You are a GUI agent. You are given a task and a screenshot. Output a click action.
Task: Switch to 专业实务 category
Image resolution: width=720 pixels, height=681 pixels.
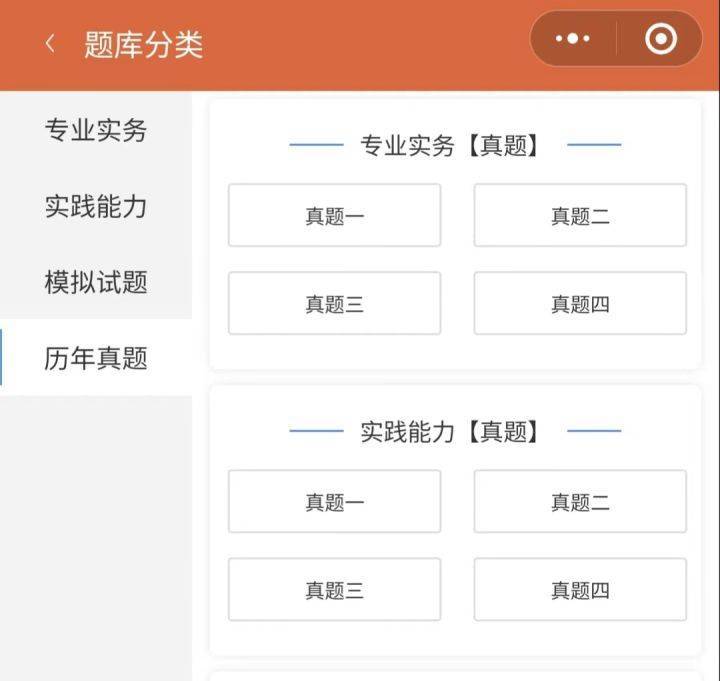coord(96,130)
